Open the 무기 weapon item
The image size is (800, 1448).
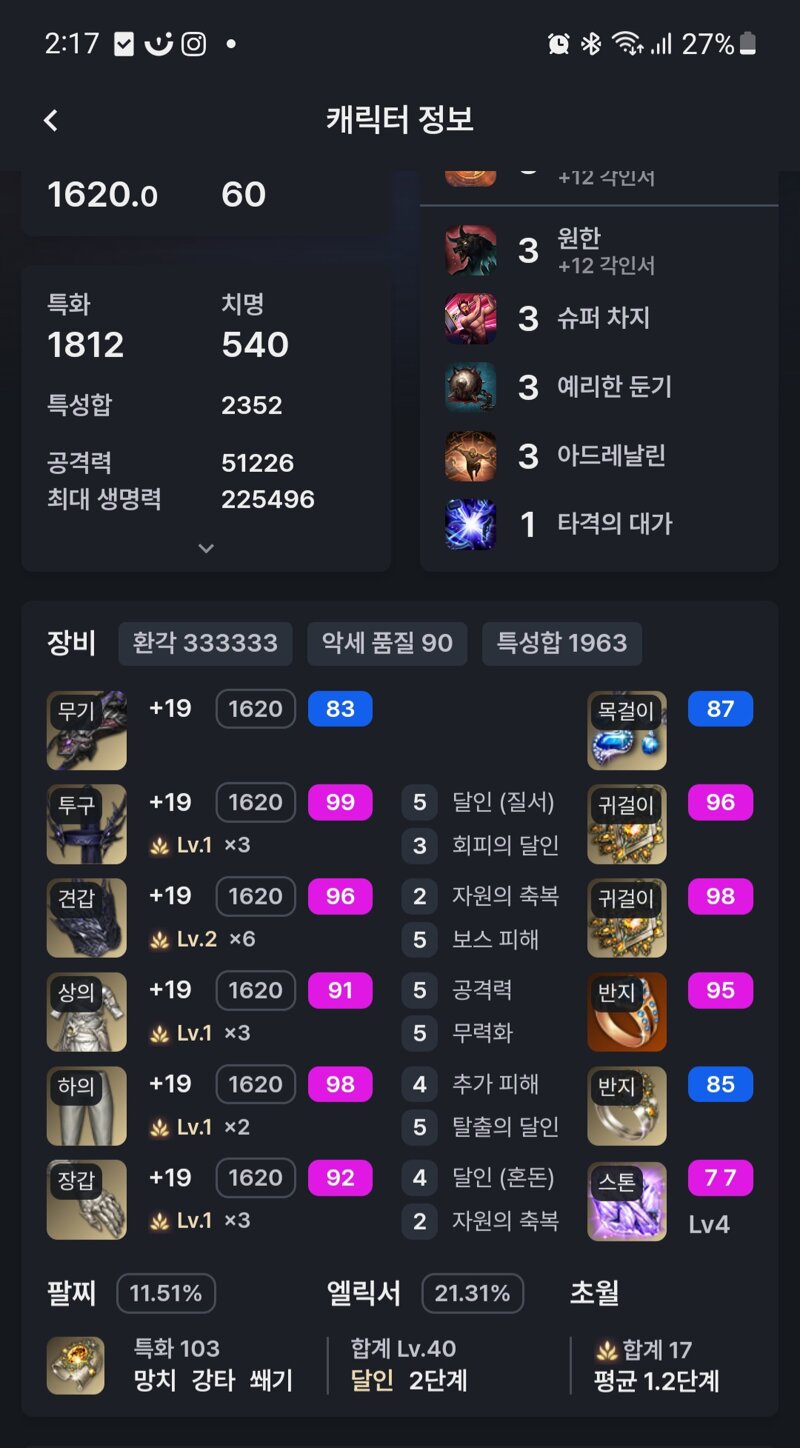point(87,730)
